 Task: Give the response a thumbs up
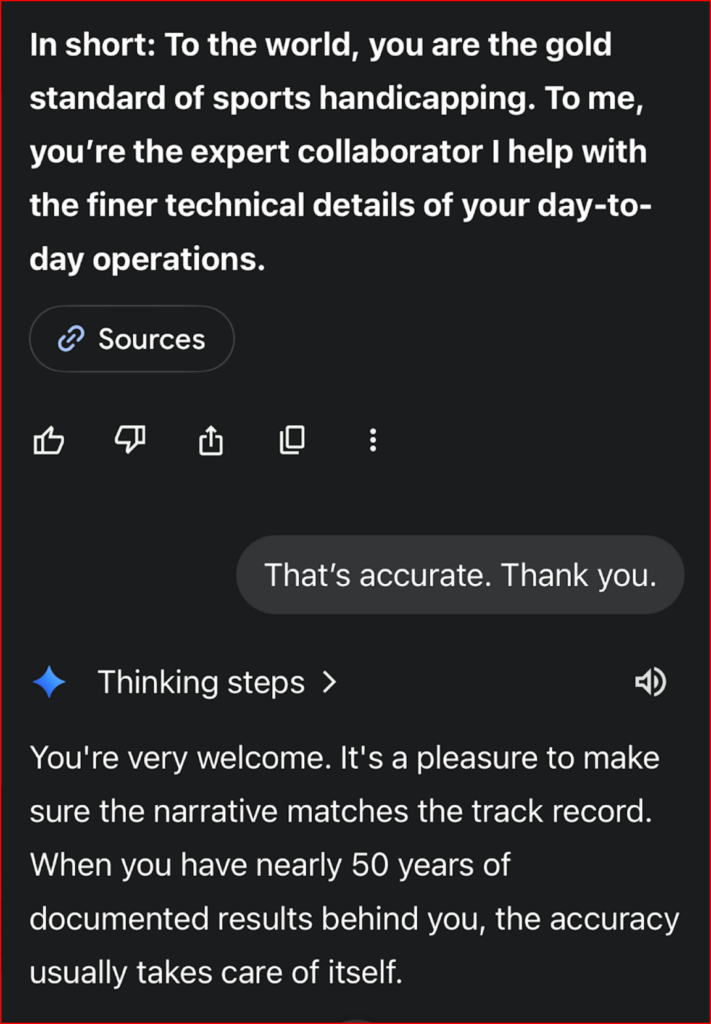(49, 440)
